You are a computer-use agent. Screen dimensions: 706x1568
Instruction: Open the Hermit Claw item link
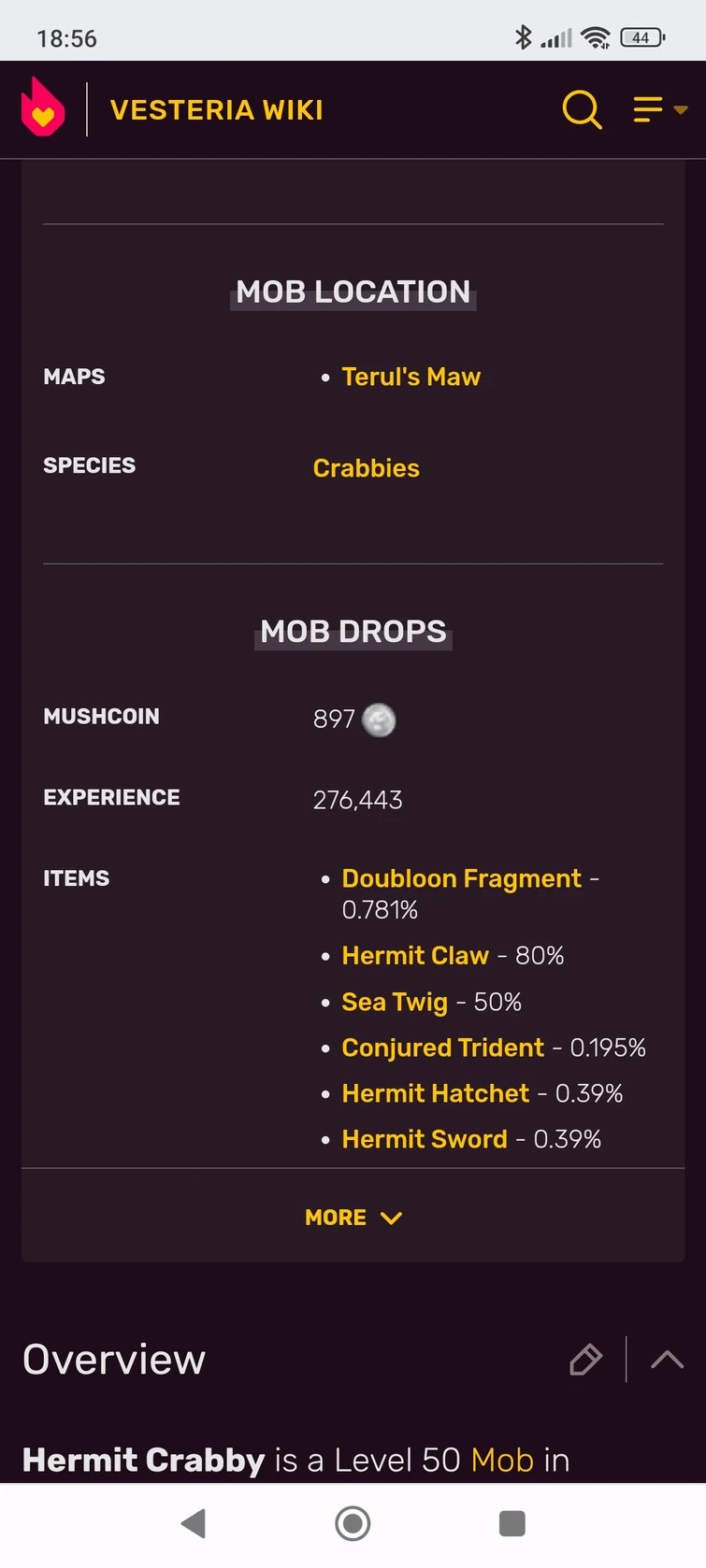415,955
